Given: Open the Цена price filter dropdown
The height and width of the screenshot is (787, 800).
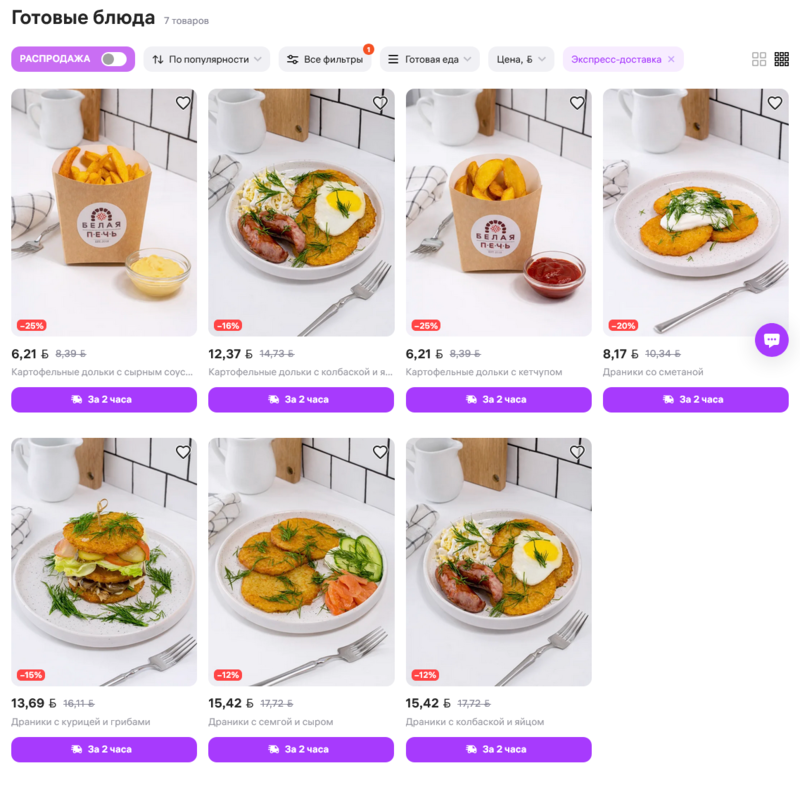Looking at the screenshot, I should pyautogui.click(x=521, y=59).
